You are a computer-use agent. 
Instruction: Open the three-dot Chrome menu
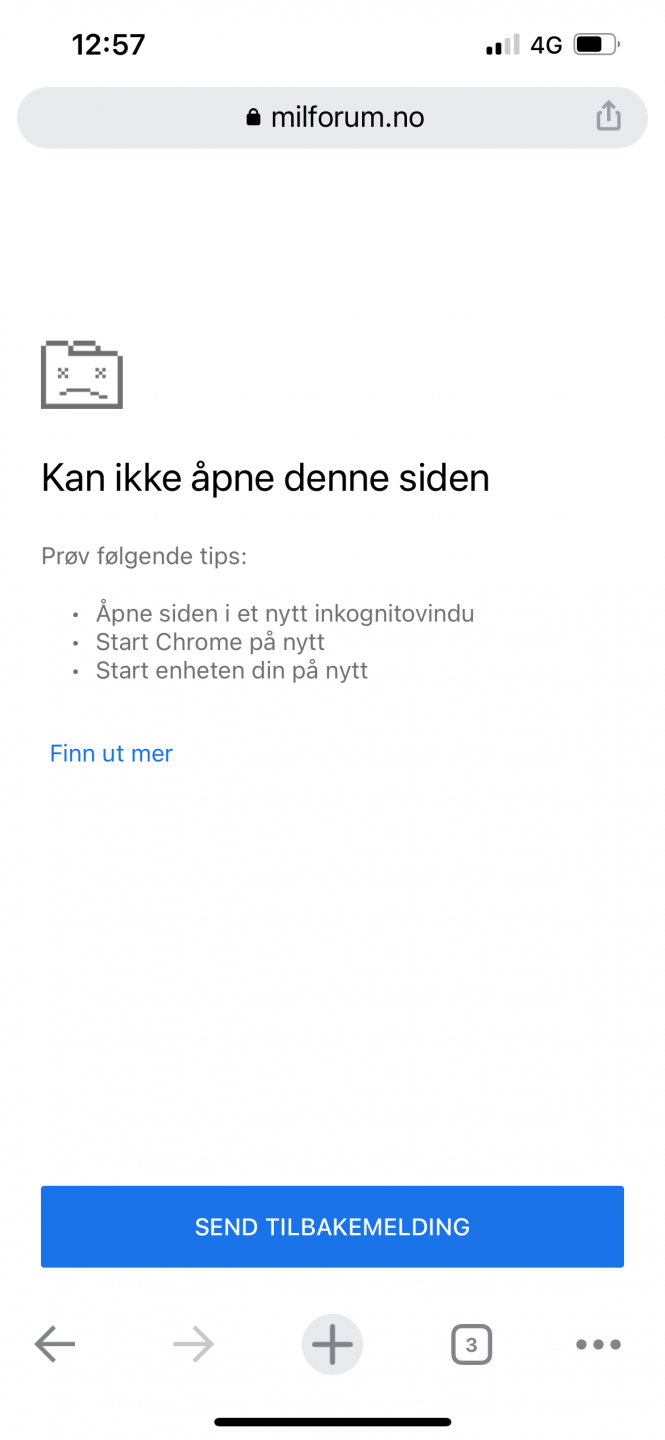click(x=598, y=1345)
